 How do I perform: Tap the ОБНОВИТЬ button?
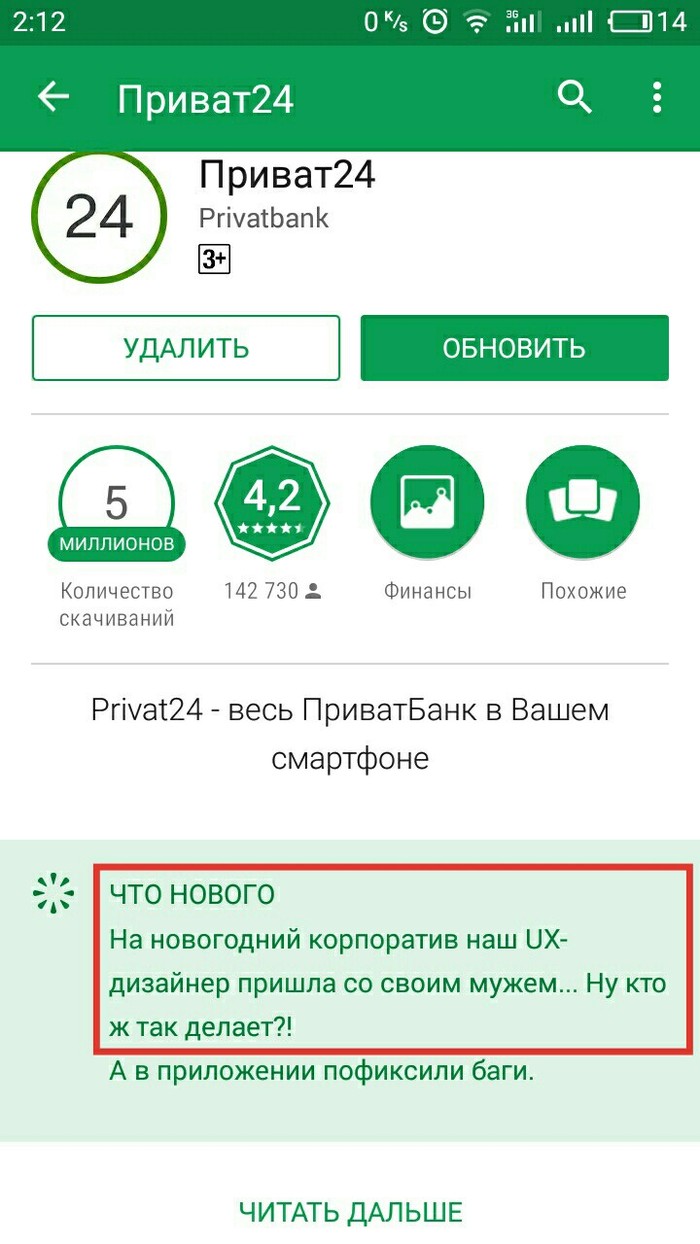514,348
